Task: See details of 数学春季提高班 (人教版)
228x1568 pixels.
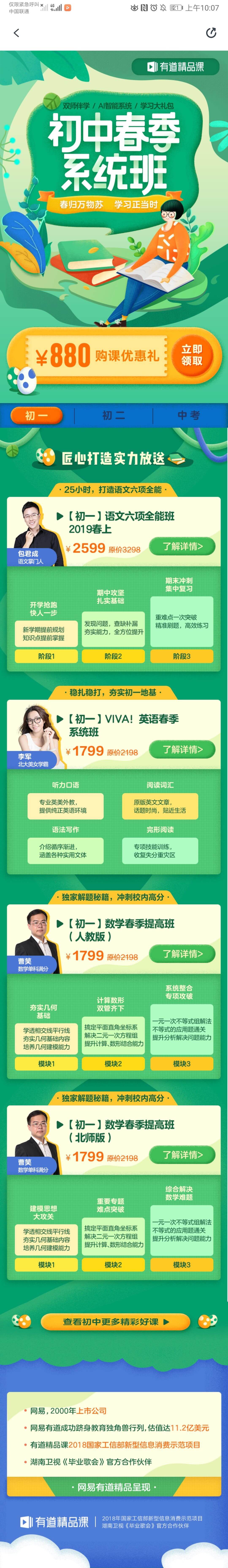Action: click(182, 954)
